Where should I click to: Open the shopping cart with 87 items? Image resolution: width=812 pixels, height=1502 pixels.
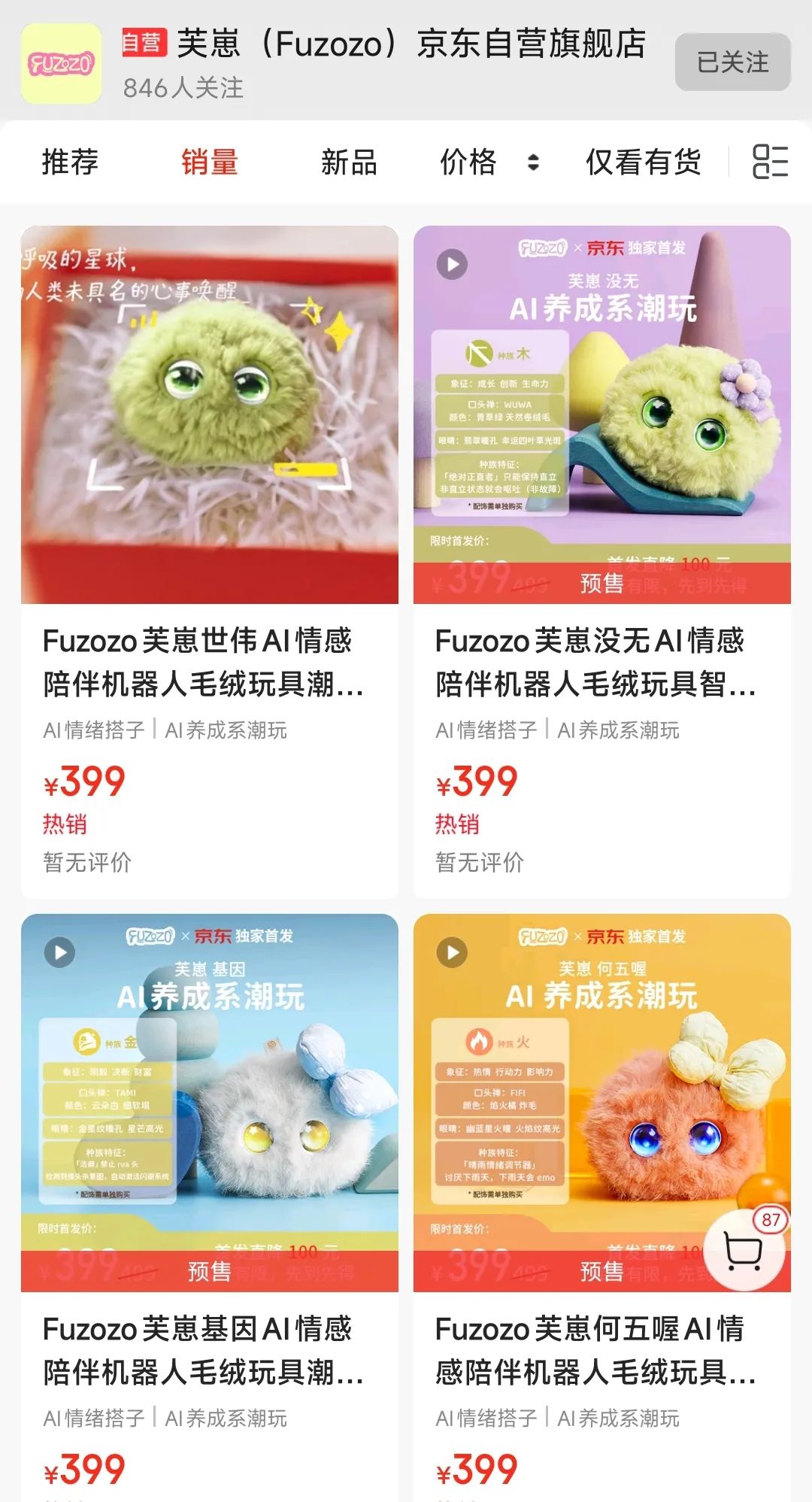click(x=744, y=1252)
